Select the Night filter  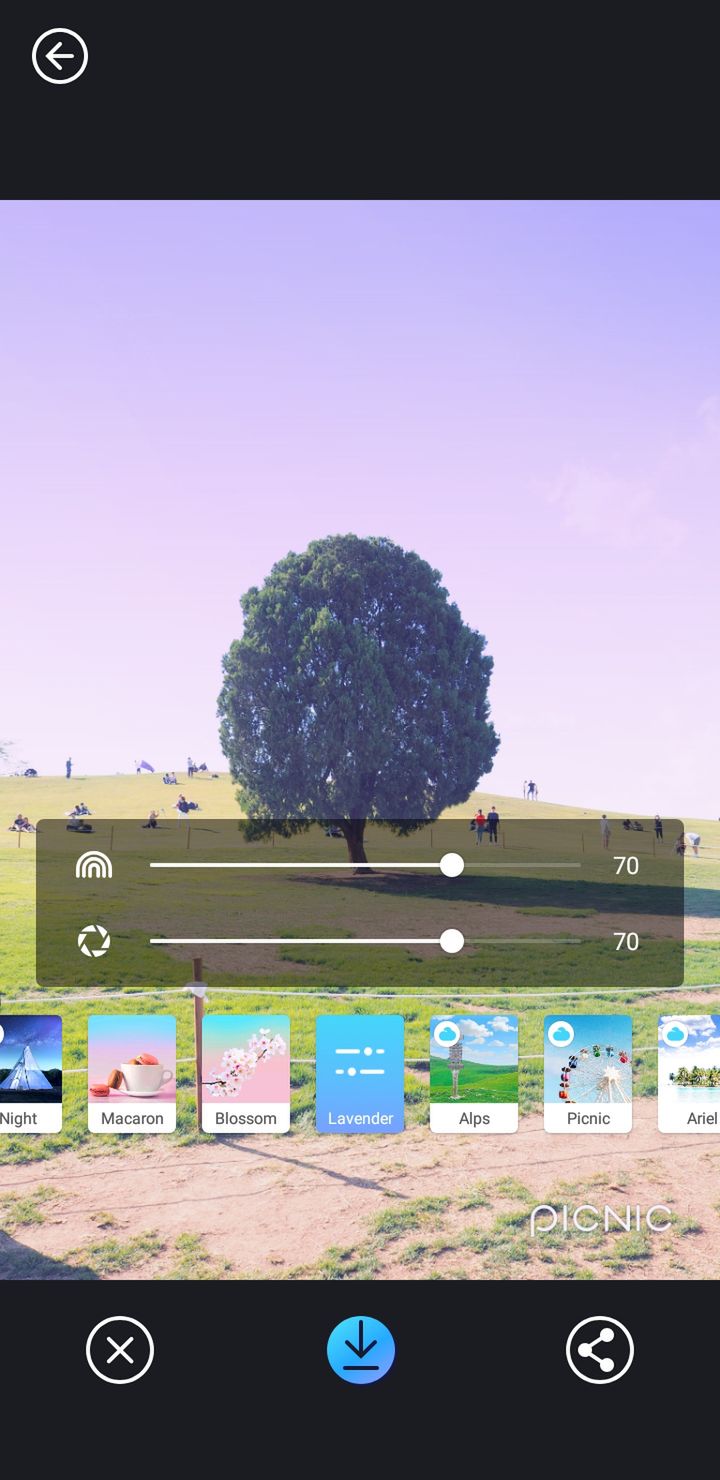30,1074
